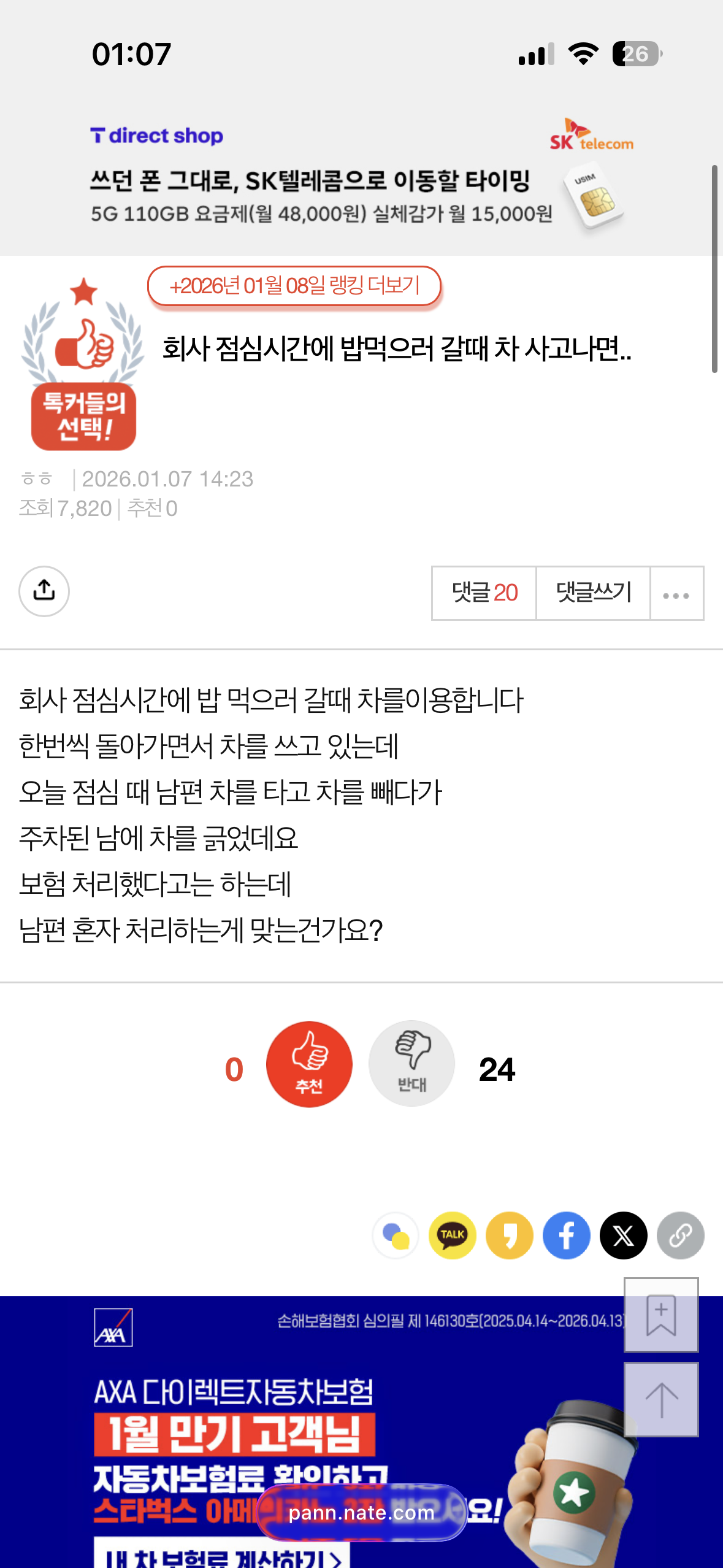
Task: Share via the blue and yellow bubble icon
Action: pyautogui.click(x=396, y=1235)
